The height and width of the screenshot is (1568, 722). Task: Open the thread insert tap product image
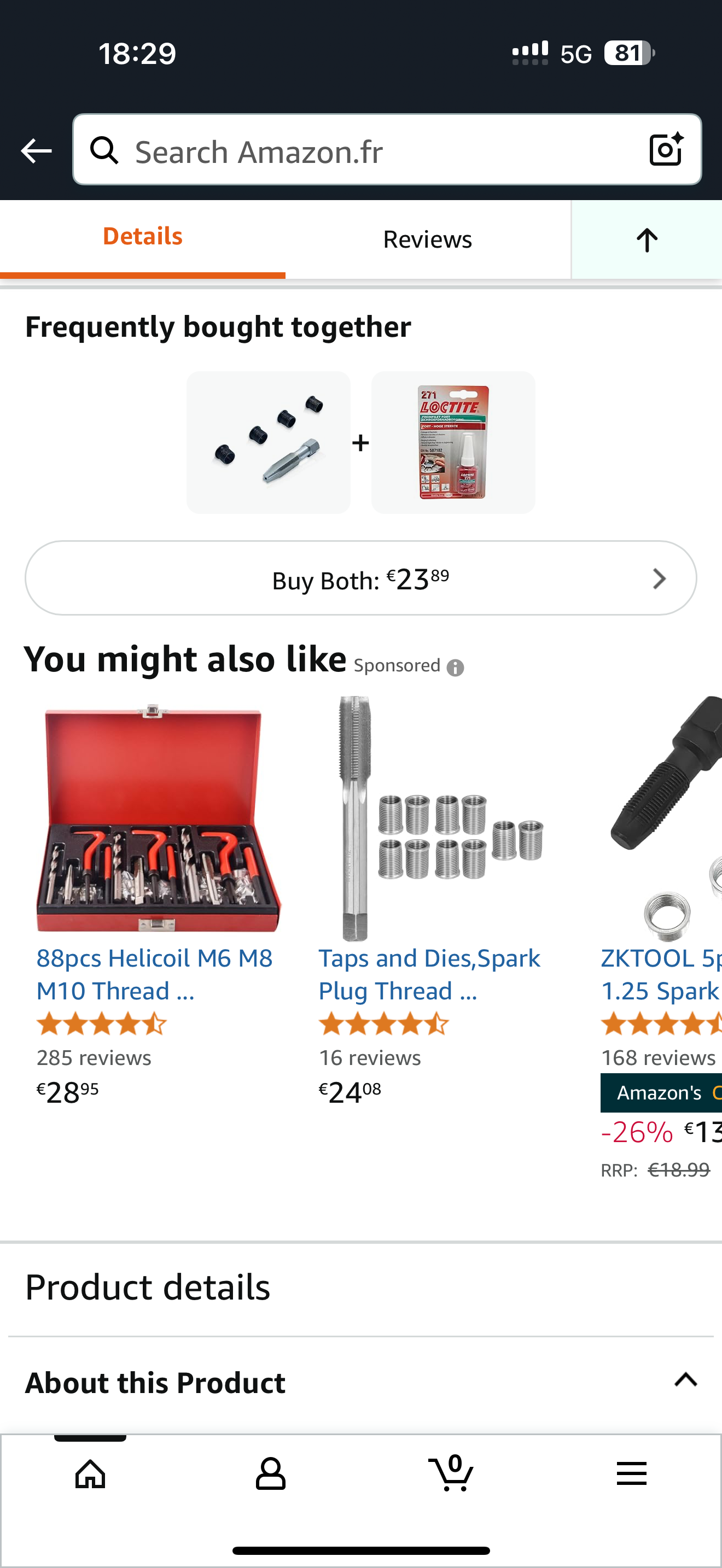tap(269, 442)
